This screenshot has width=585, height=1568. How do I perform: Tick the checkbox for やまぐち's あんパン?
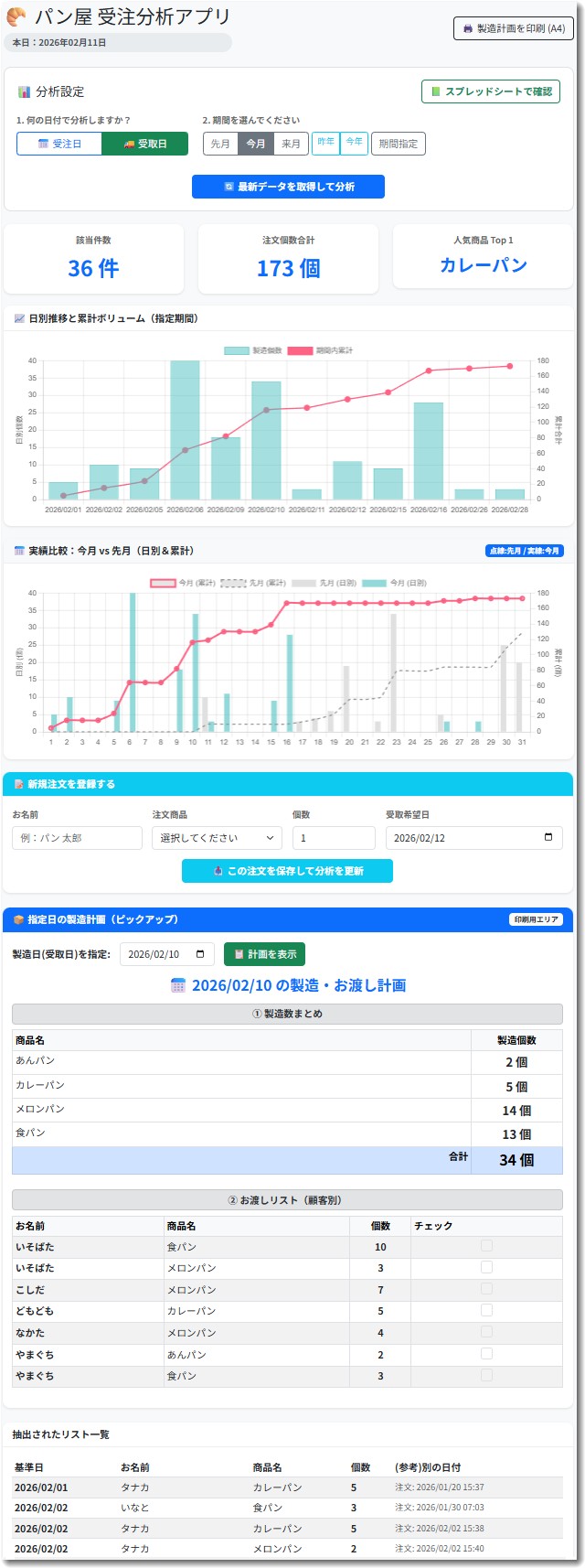click(x=486, y=1354)
